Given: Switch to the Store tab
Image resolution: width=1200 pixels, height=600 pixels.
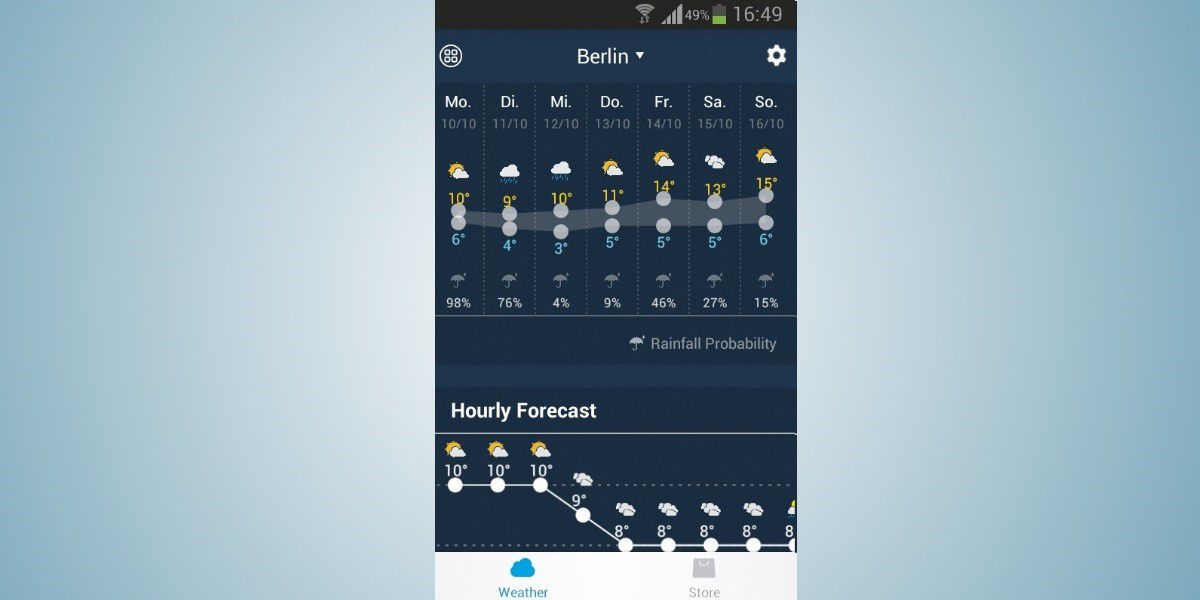Looking at the screenshot, I should 704,577.
